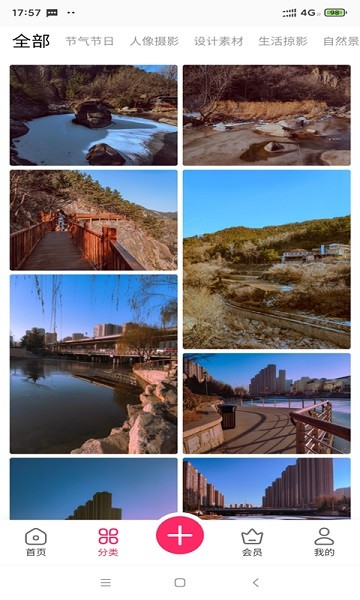Open the frozen pond with boulders photo

94,115
